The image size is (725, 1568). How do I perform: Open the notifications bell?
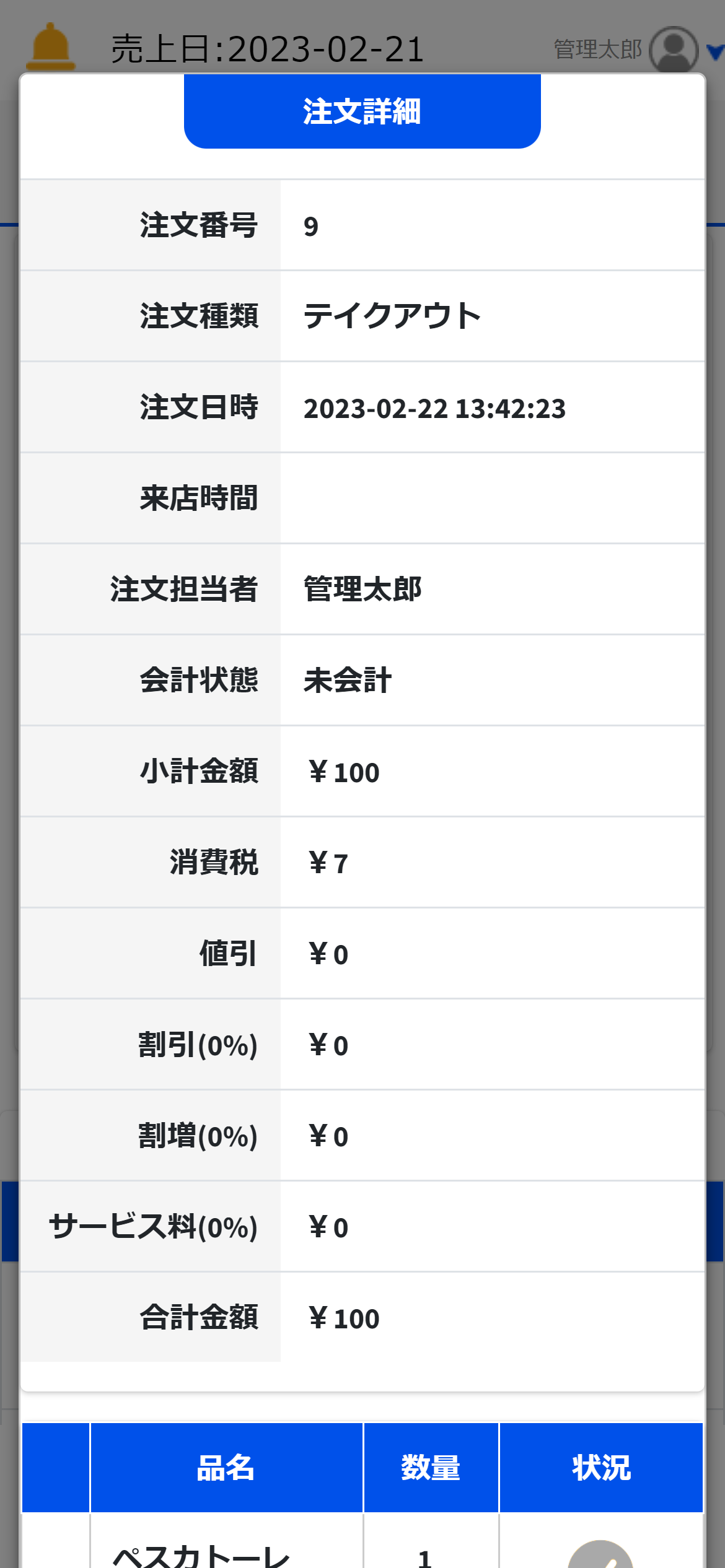pyautogui.click(x=50, y=48)
